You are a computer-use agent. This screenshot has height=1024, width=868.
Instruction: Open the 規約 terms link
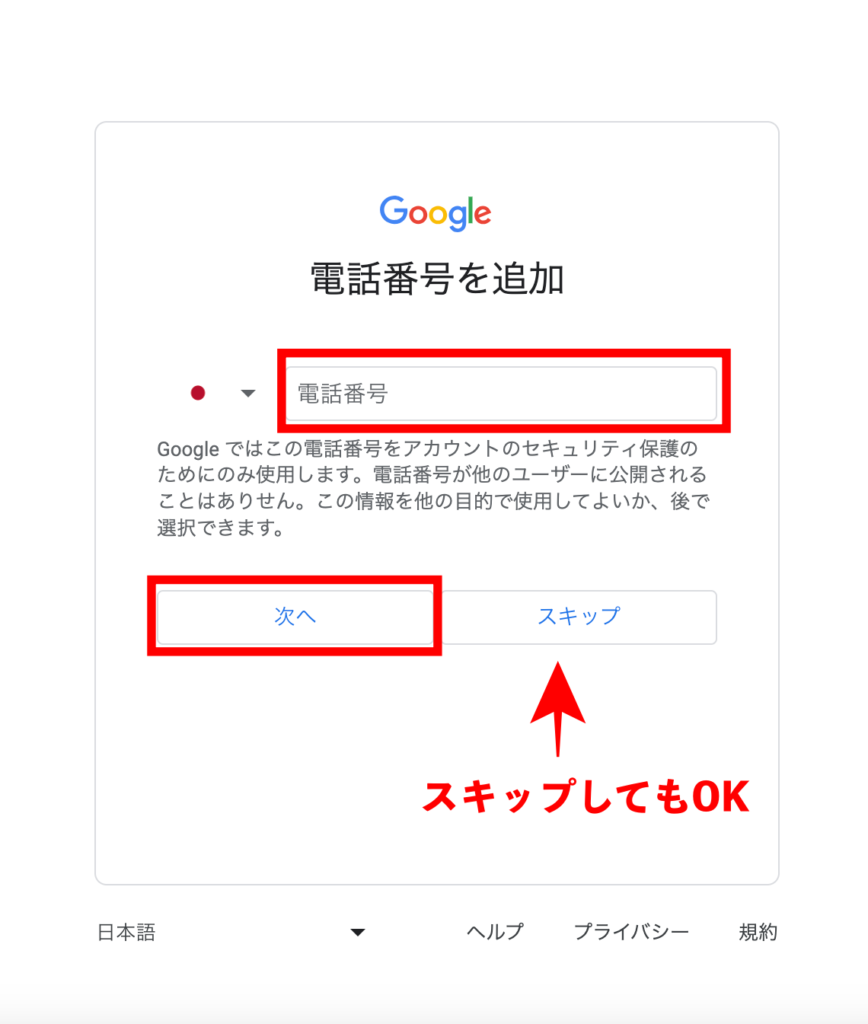tap(757, 932)
